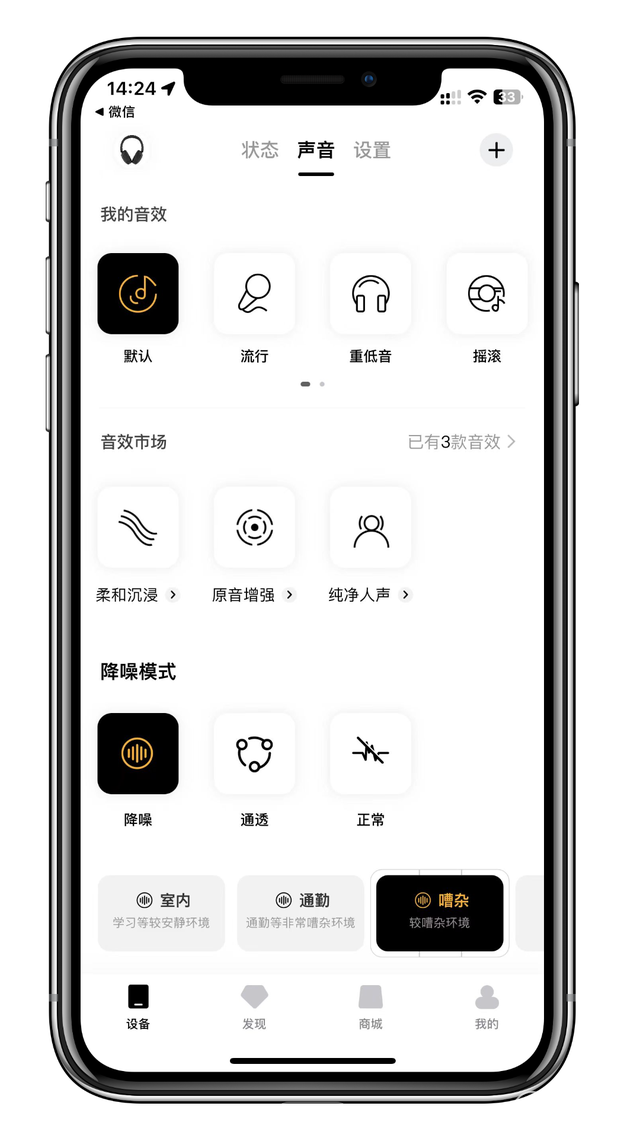Select the 室内 noise cancelling level

point(161,912)
